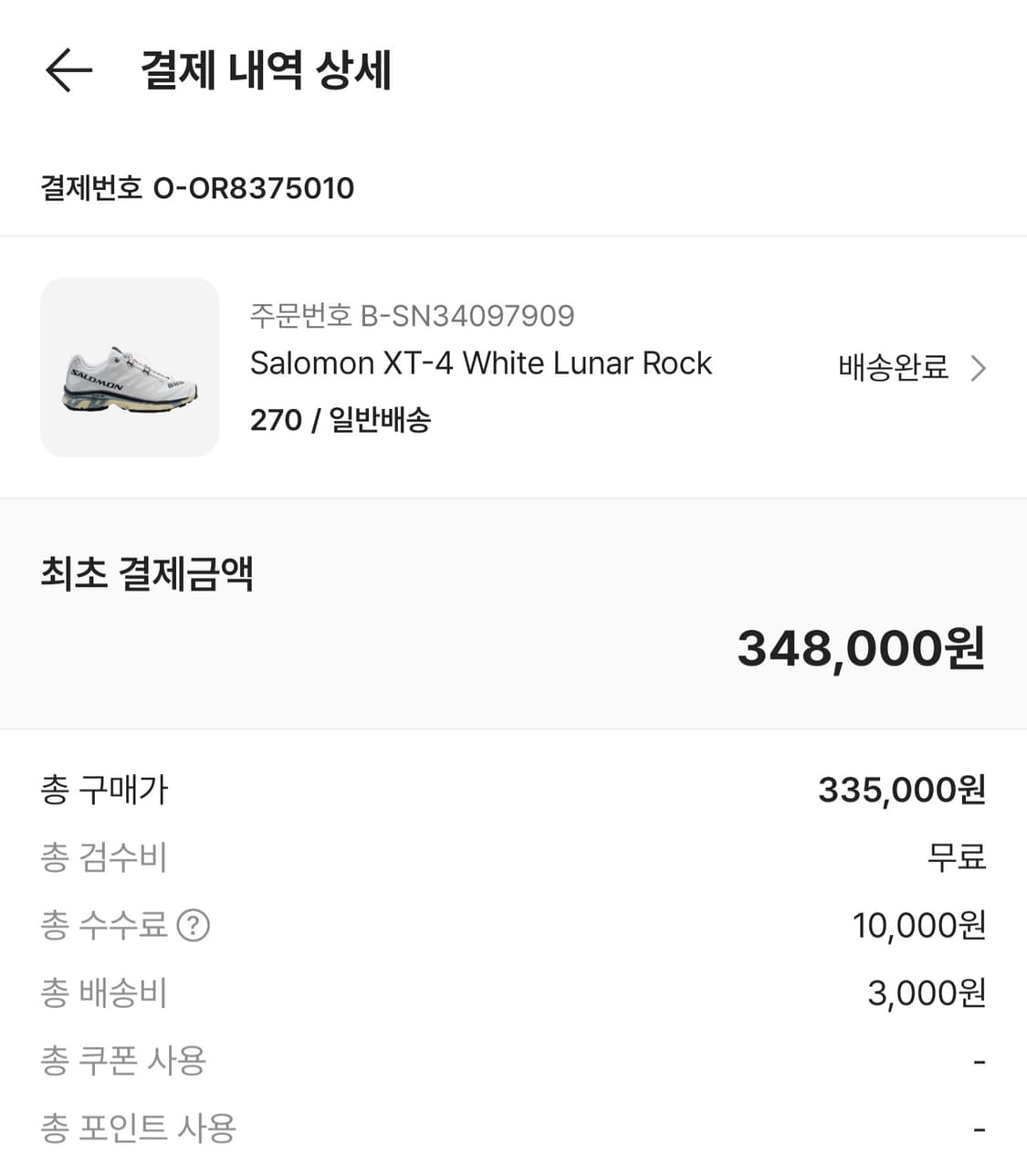This screenshot has height=1176, width=1027.
Task: Click the 총 쿠폰 사용 coupon row
Action: click(x=123, y=1060)
